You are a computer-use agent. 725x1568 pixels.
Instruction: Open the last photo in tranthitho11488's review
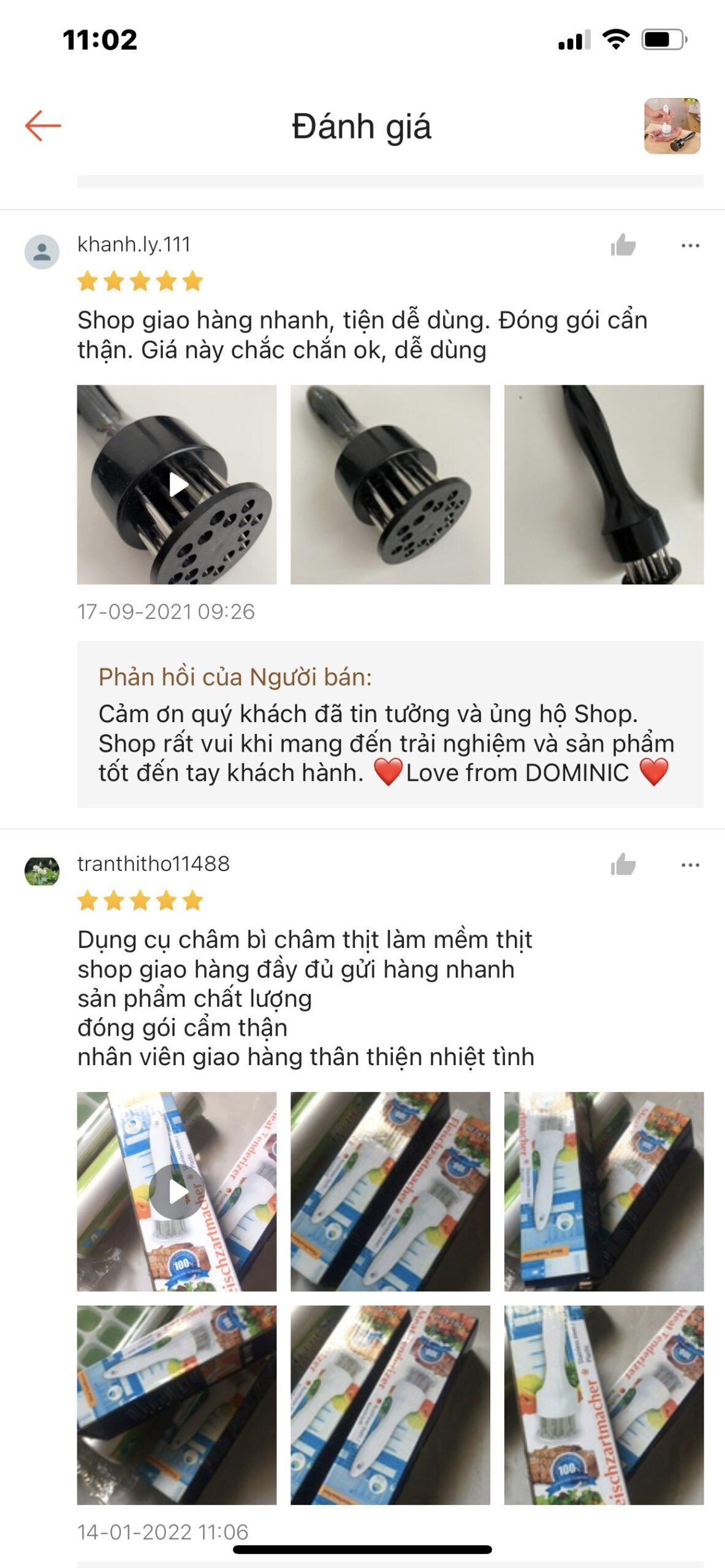[604, 1404]
